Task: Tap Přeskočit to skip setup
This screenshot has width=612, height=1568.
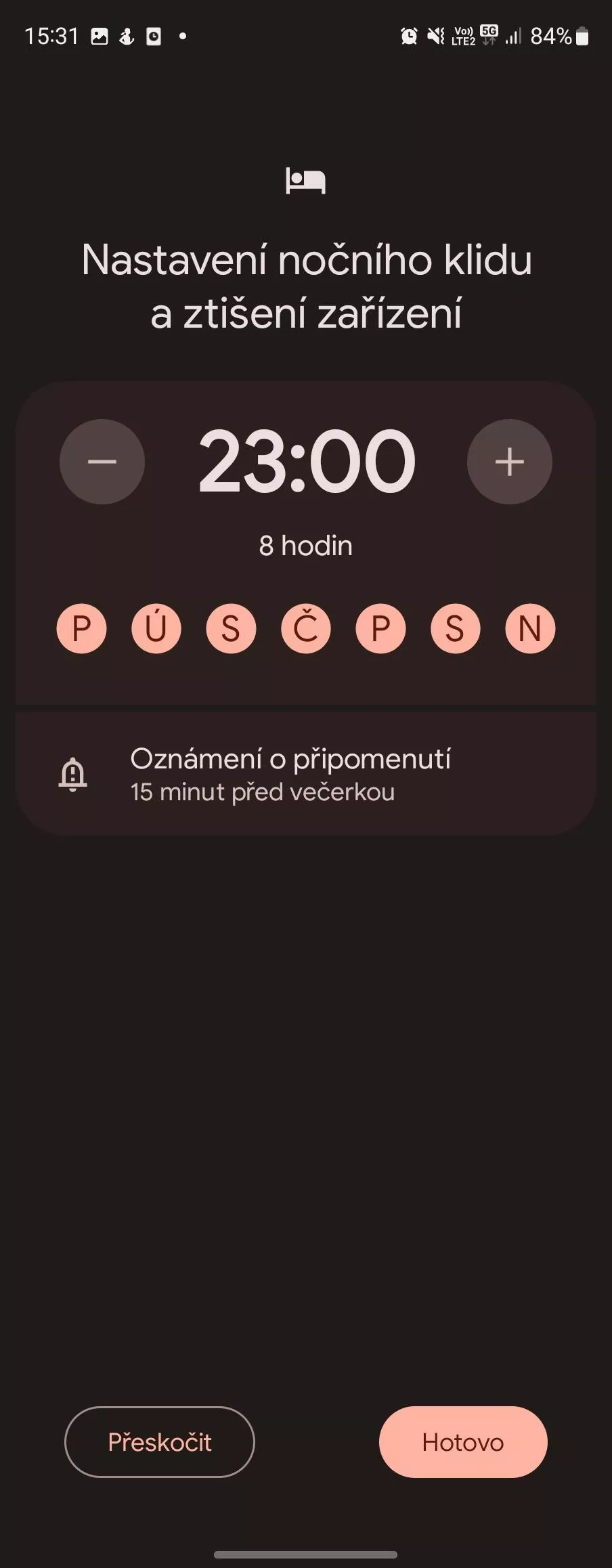Action: [x=160, y=1441]
